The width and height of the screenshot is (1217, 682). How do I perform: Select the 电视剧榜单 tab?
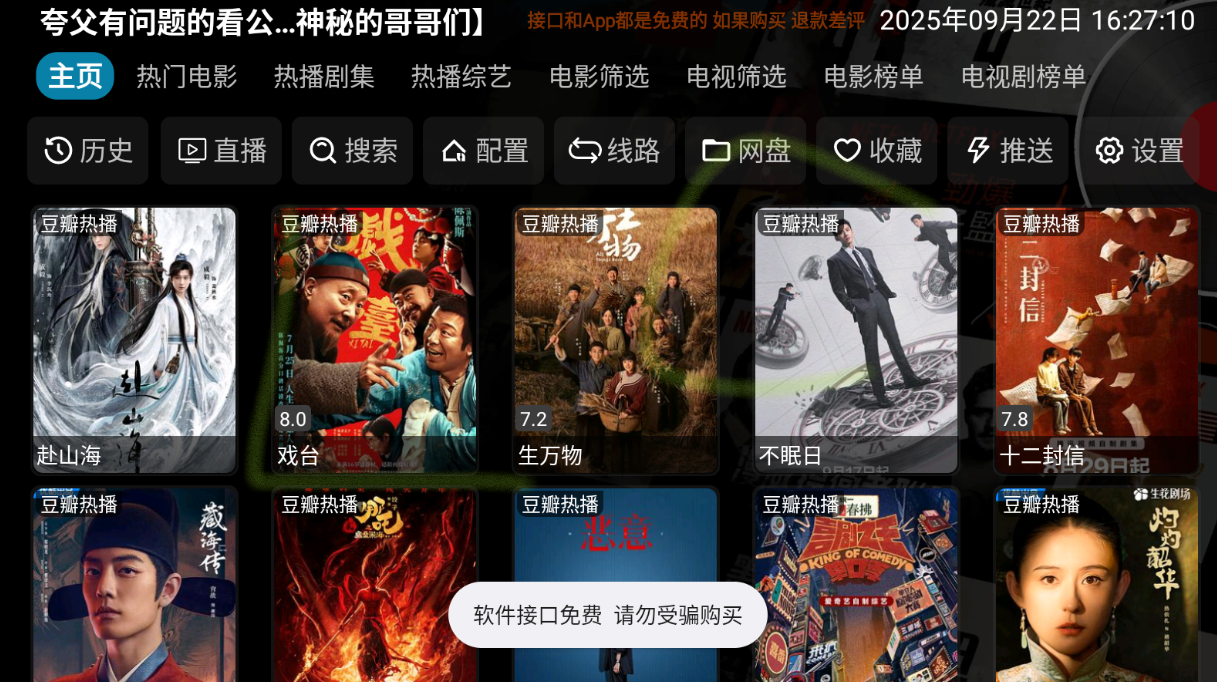[x=1023, y=77]
